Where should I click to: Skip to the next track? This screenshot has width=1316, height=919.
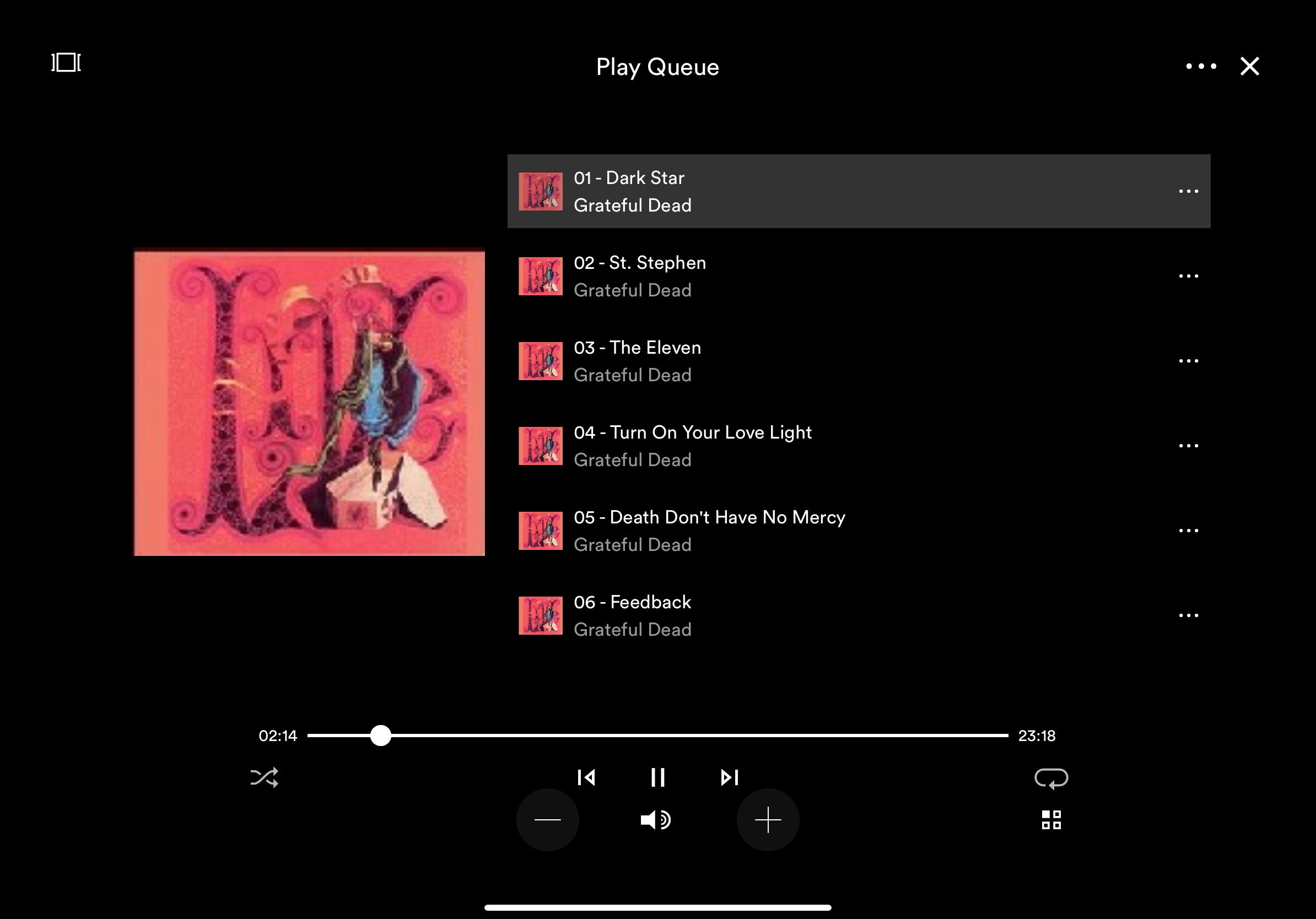pyautogui.click(x=729, y=777)
